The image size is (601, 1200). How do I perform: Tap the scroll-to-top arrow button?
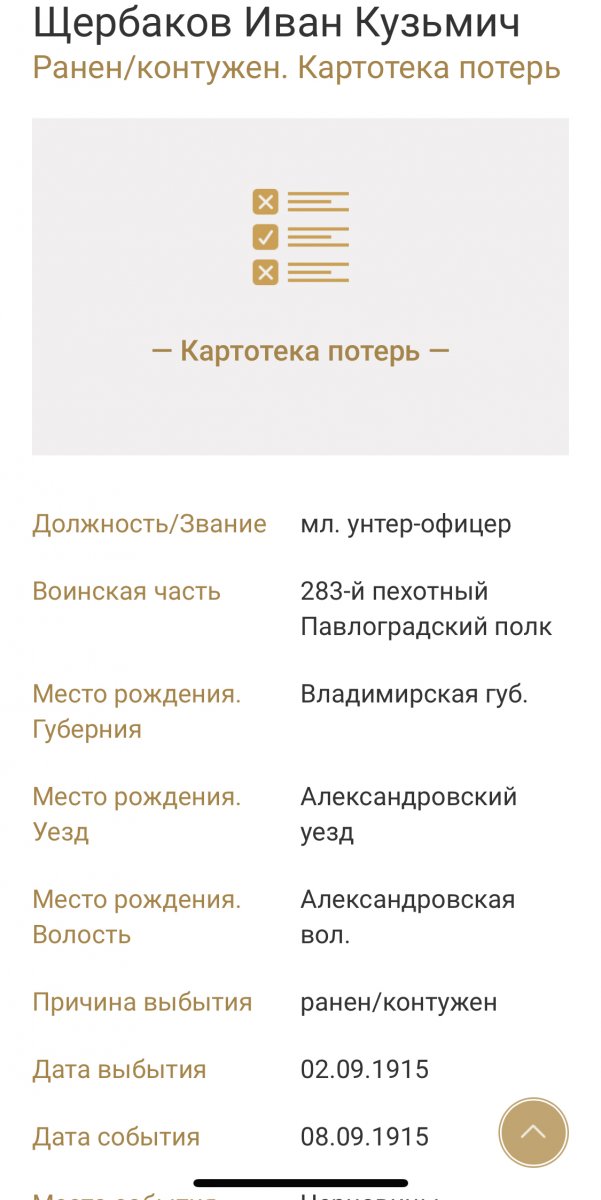(x=533, y=1133)
